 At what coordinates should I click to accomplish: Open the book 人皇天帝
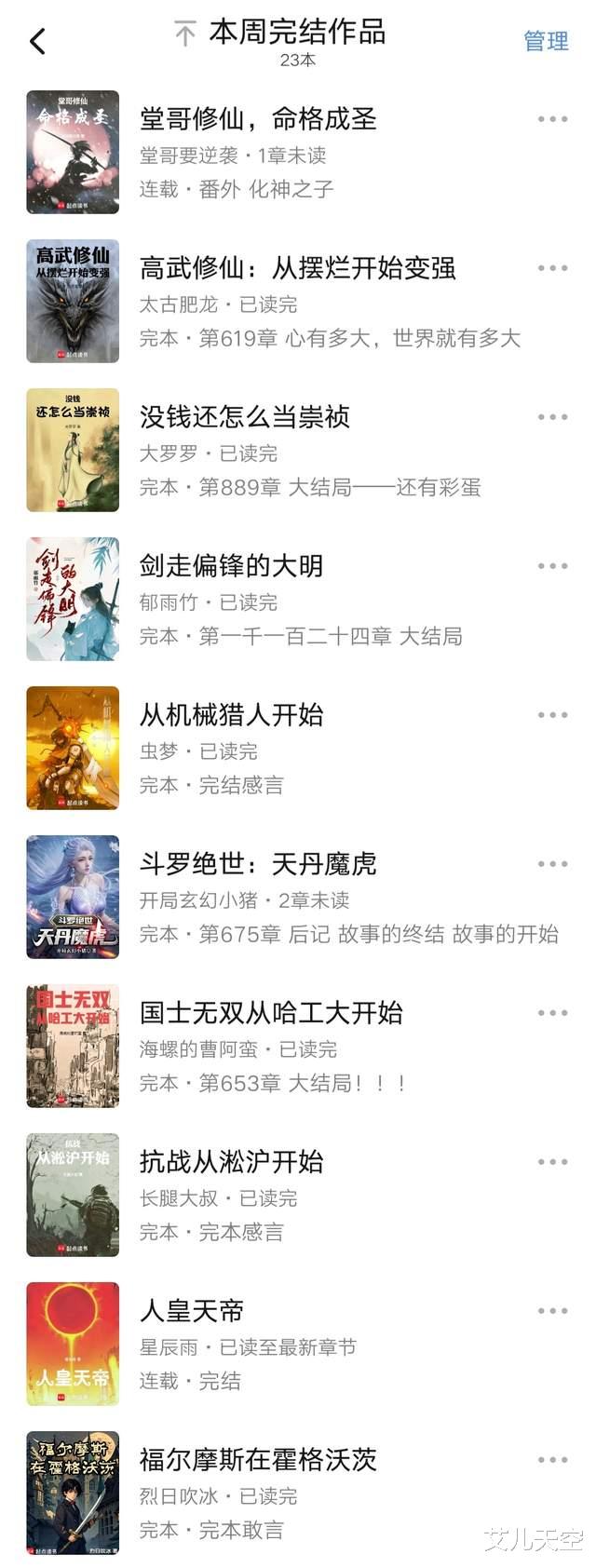(x=192, y=1311)
